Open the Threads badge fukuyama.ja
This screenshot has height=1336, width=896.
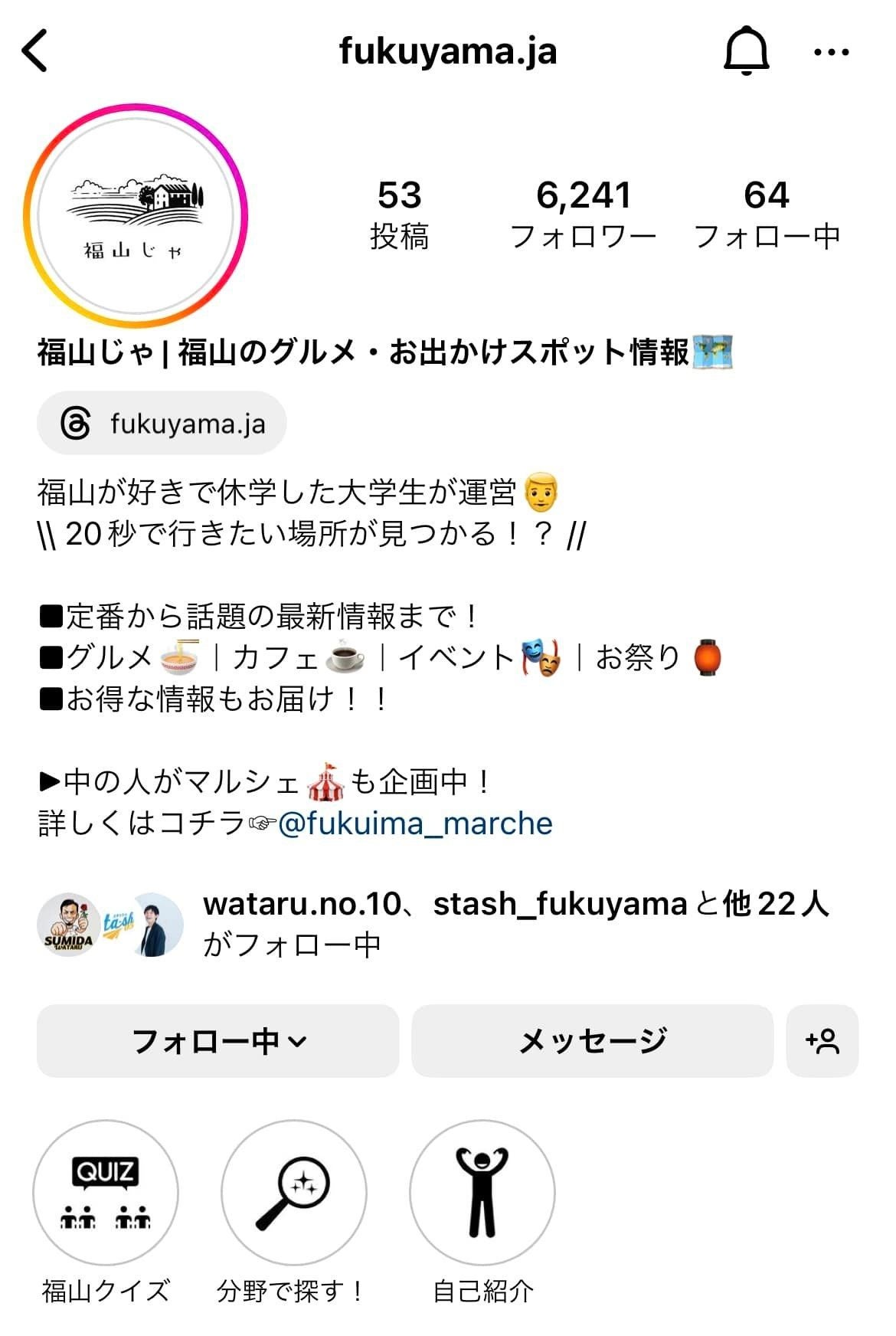click(x=162, y=423)
